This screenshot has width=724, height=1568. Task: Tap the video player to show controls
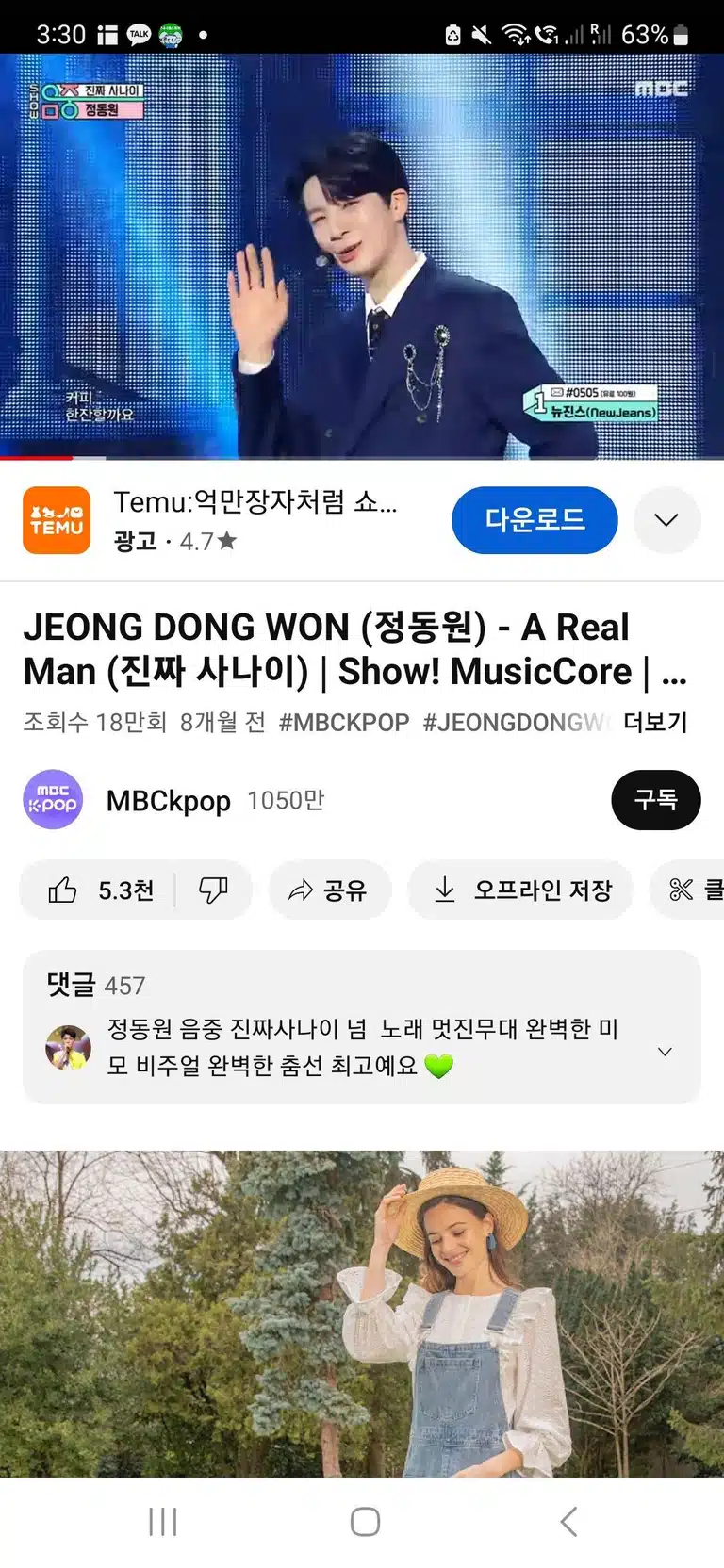tap(362, 255)
